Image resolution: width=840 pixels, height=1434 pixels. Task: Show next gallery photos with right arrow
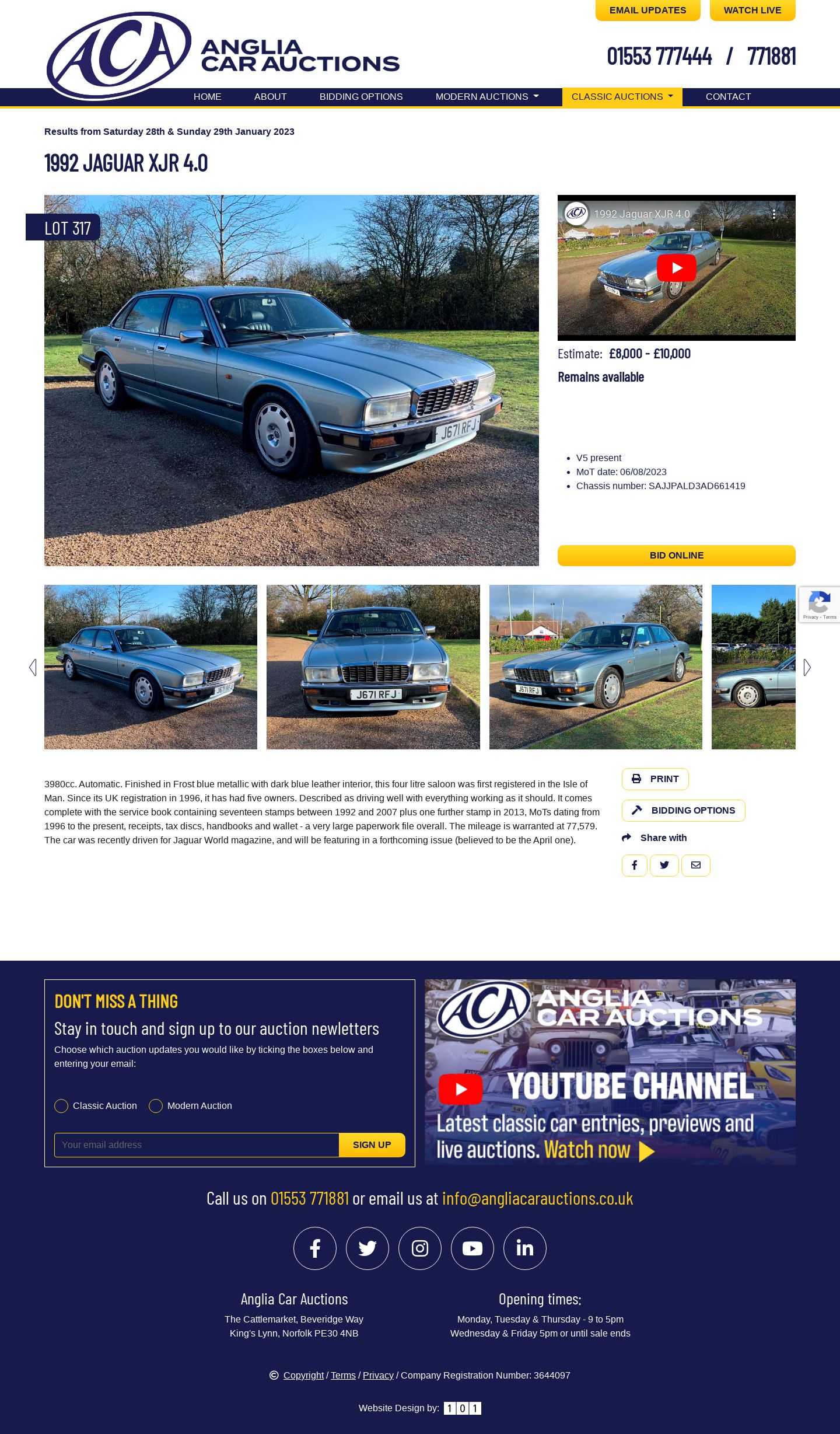(x=807, y=667)
